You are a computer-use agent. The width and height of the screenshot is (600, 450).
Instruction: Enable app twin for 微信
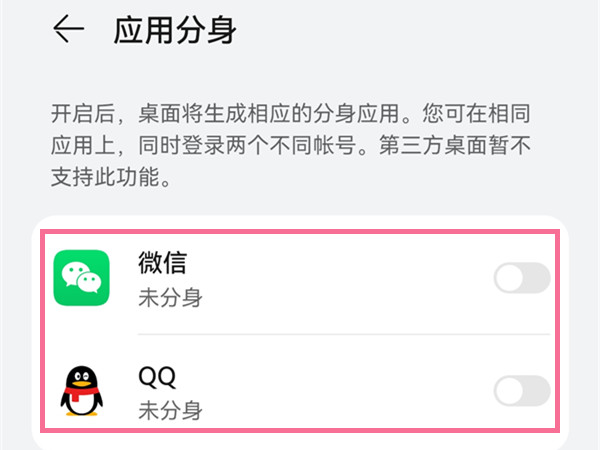tap(521, 278)
